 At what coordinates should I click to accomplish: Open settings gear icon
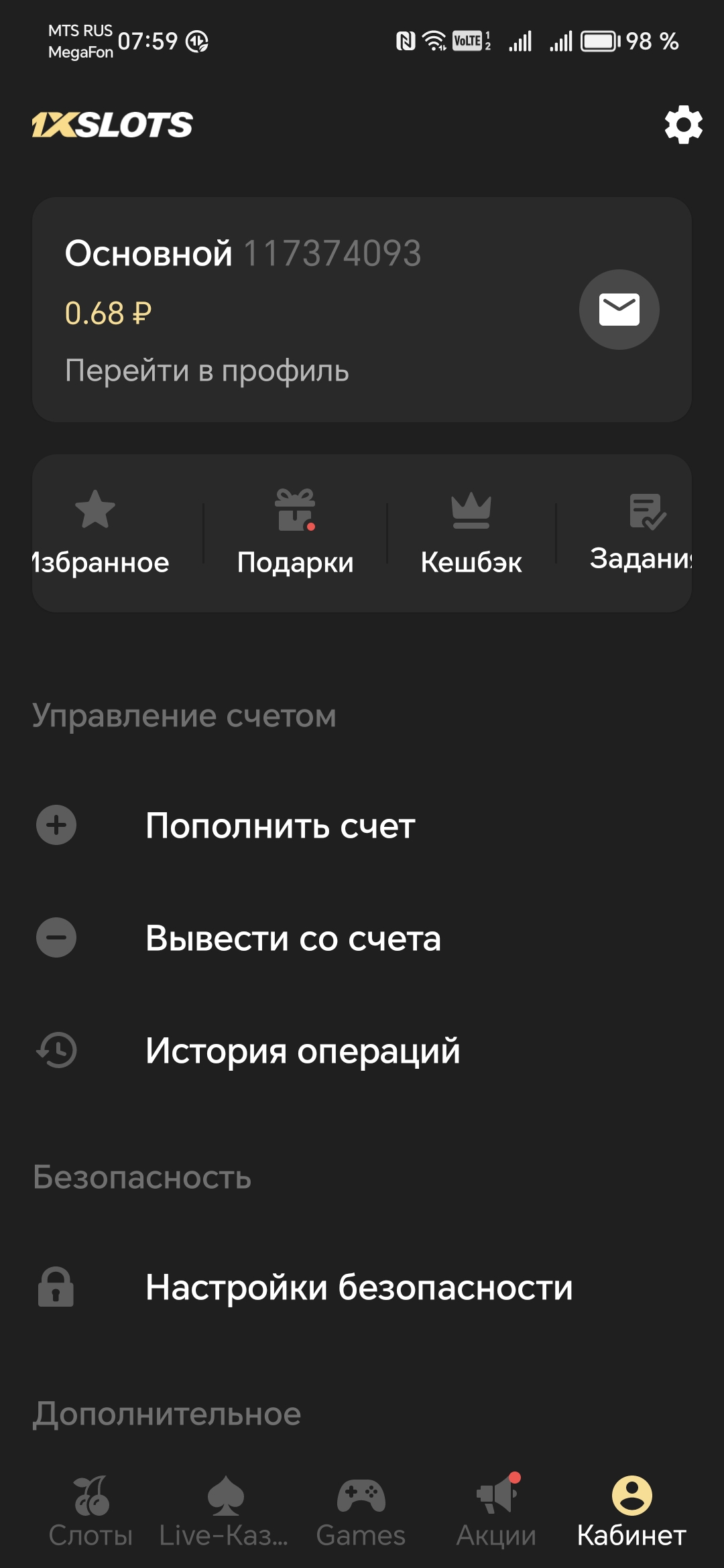(683, 125)
